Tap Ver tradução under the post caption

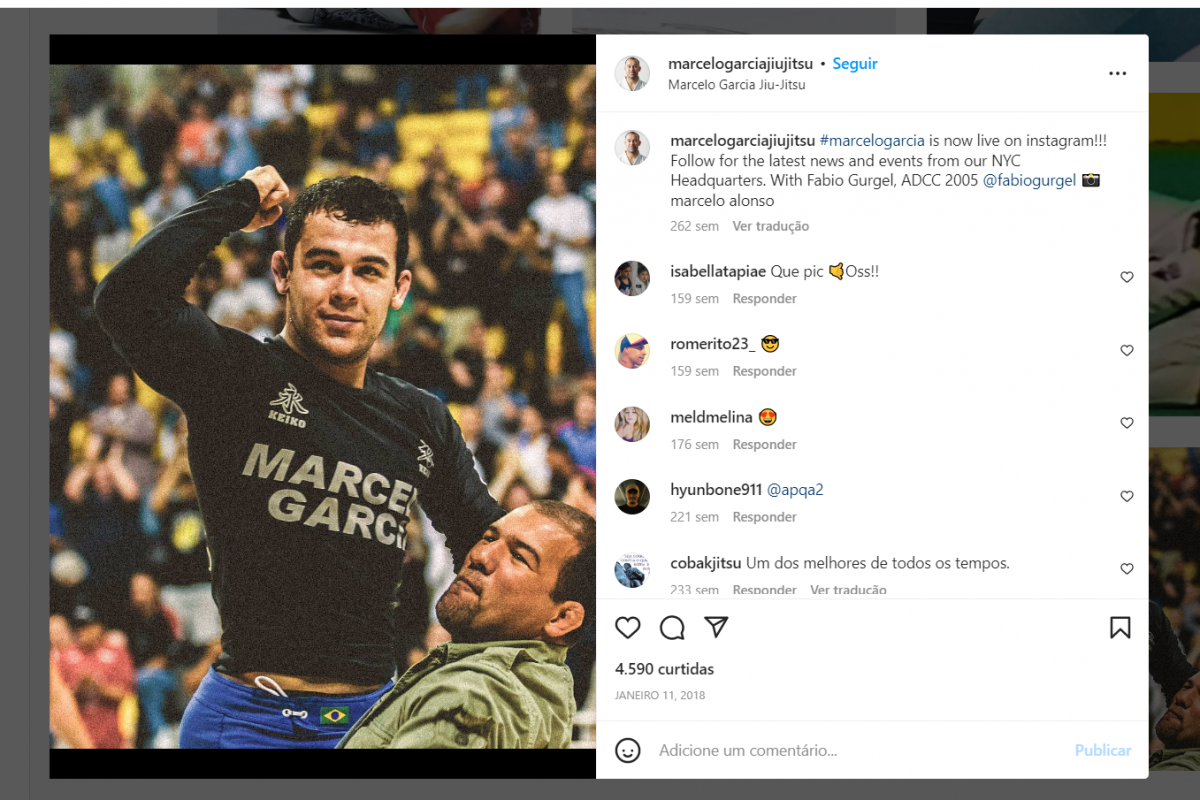(x=770, y=226)
